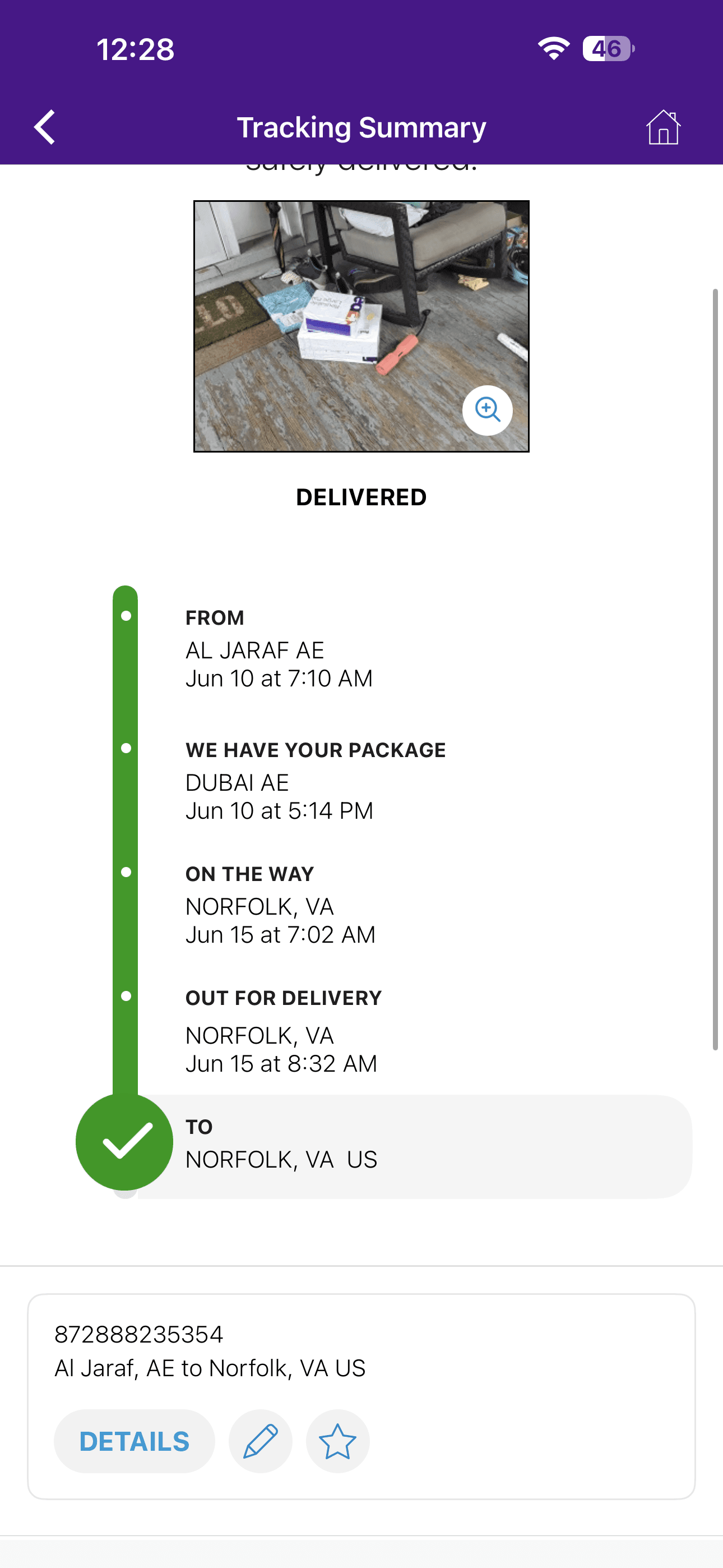The height and width of the screenshot is (1568, 723).
Task: Open the home icon
Action: pos(662,127)
